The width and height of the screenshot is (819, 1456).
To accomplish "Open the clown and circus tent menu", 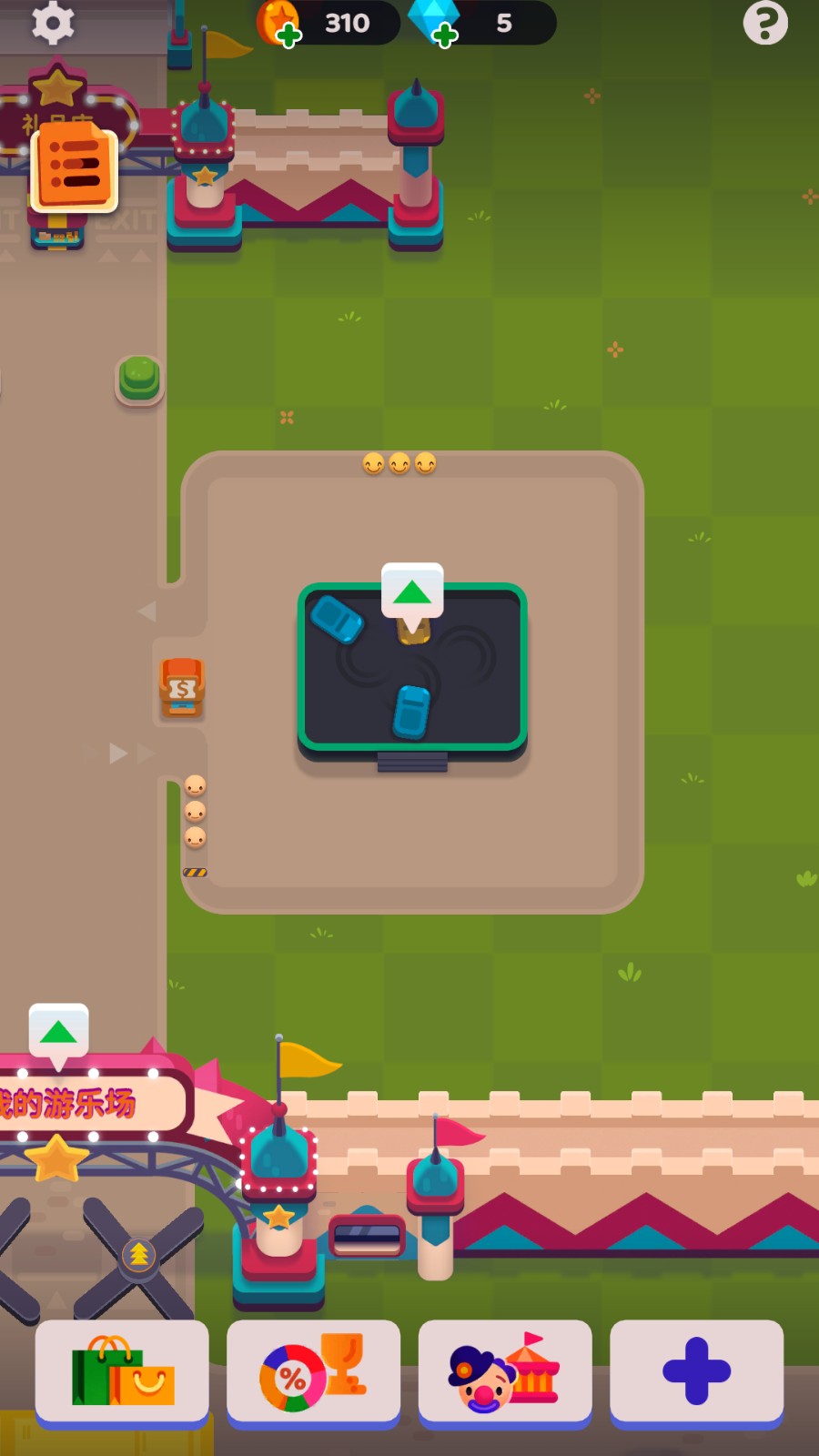I will (x=505, y=1370).
